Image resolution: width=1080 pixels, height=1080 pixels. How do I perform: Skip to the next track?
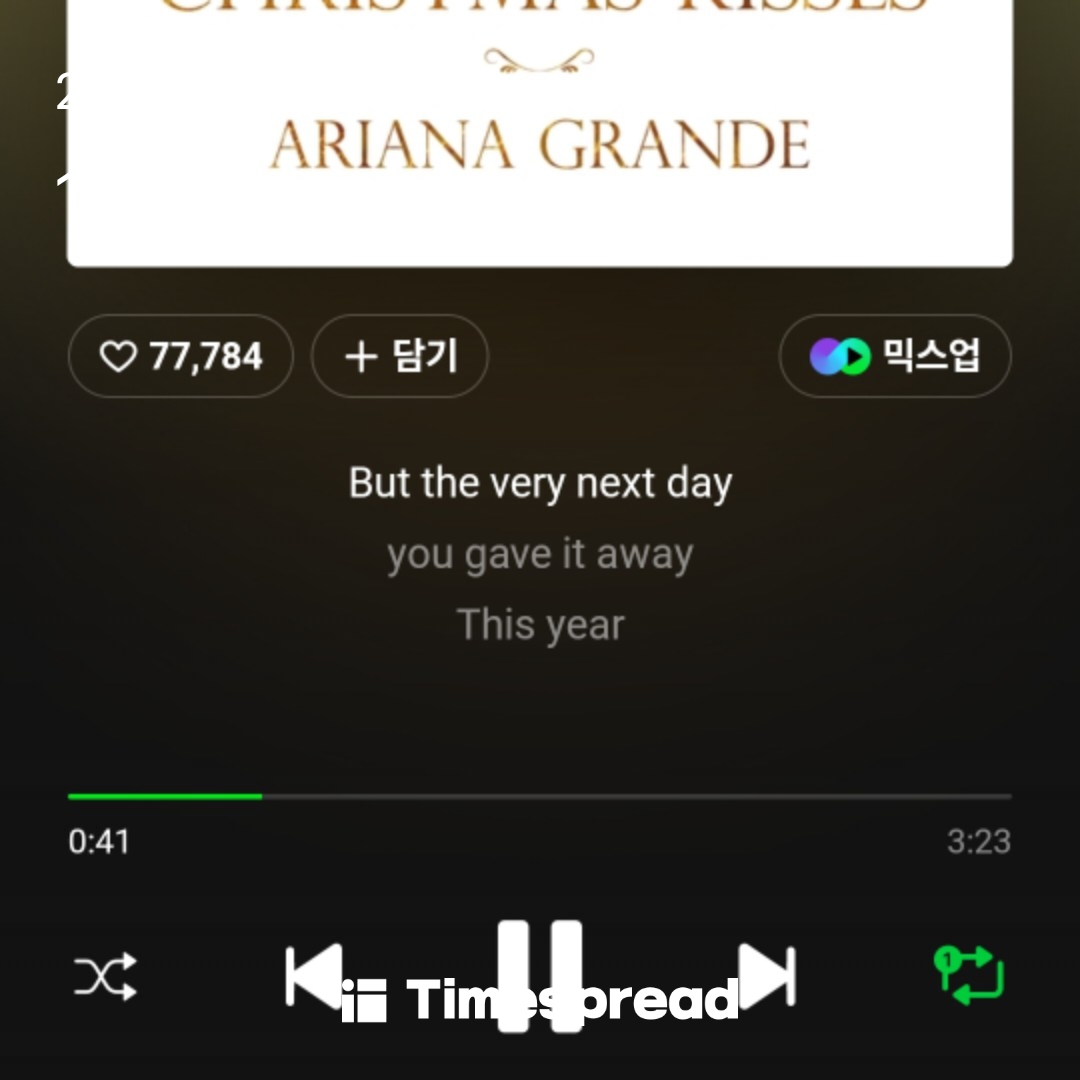[x=767, y=975]
